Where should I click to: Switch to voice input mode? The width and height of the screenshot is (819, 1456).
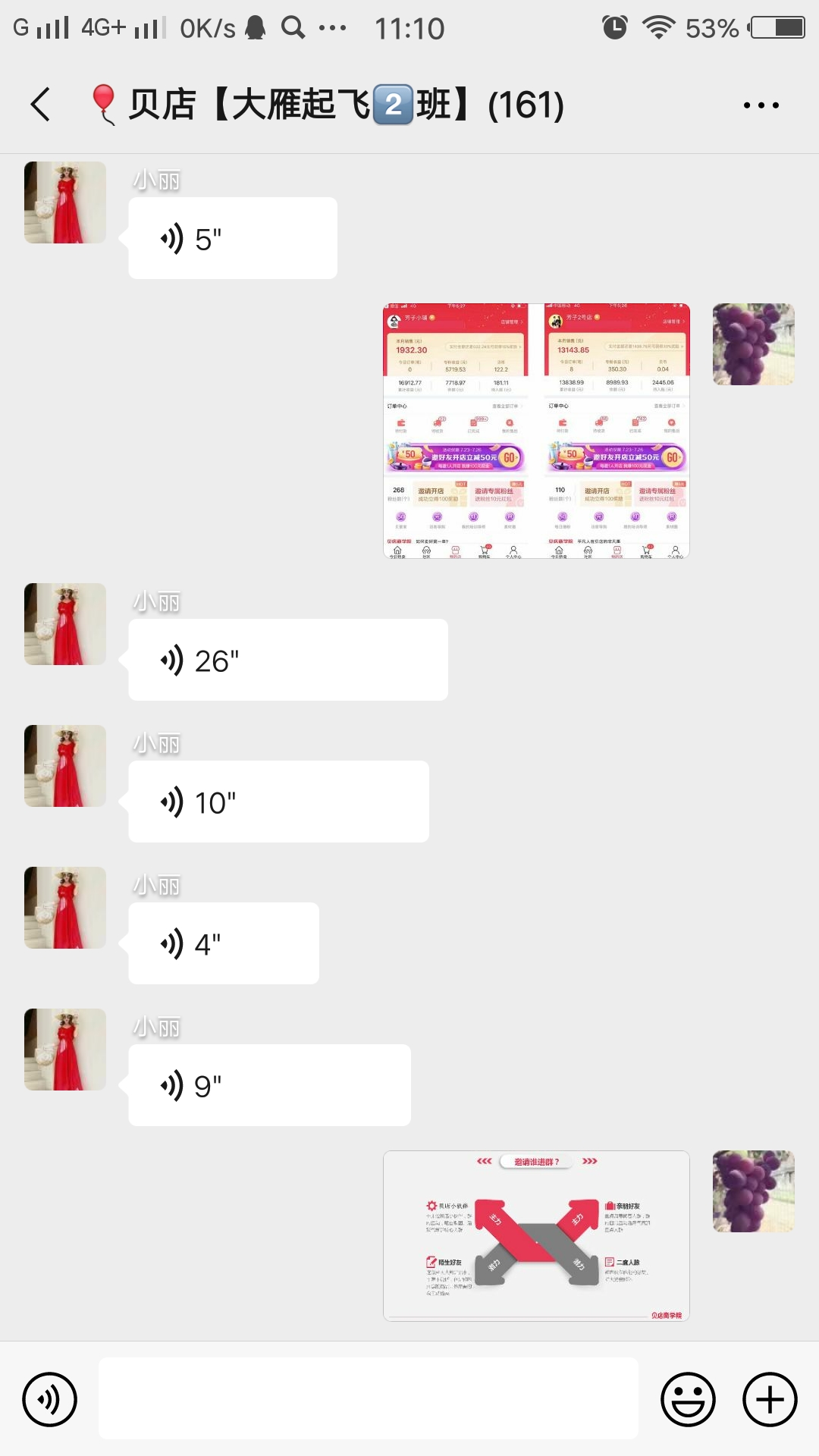(x=50, y=1399)
